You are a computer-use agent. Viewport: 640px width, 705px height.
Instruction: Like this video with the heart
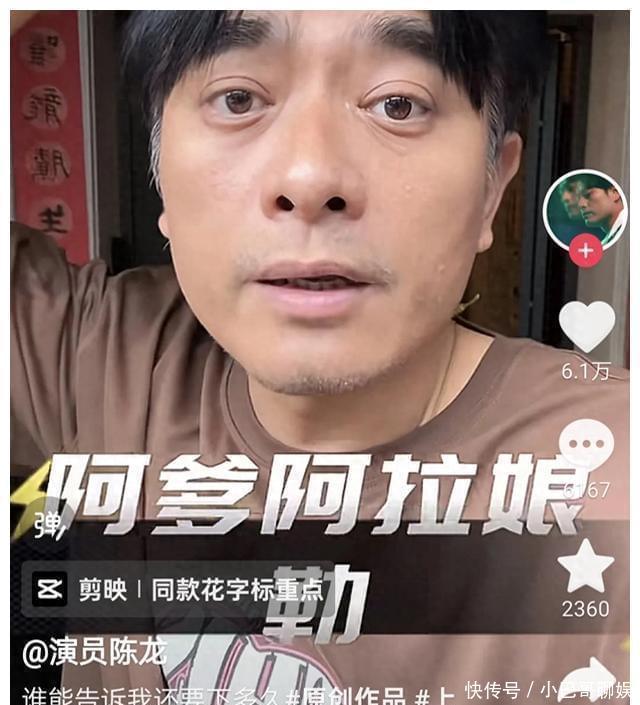(x=586, y=326)
